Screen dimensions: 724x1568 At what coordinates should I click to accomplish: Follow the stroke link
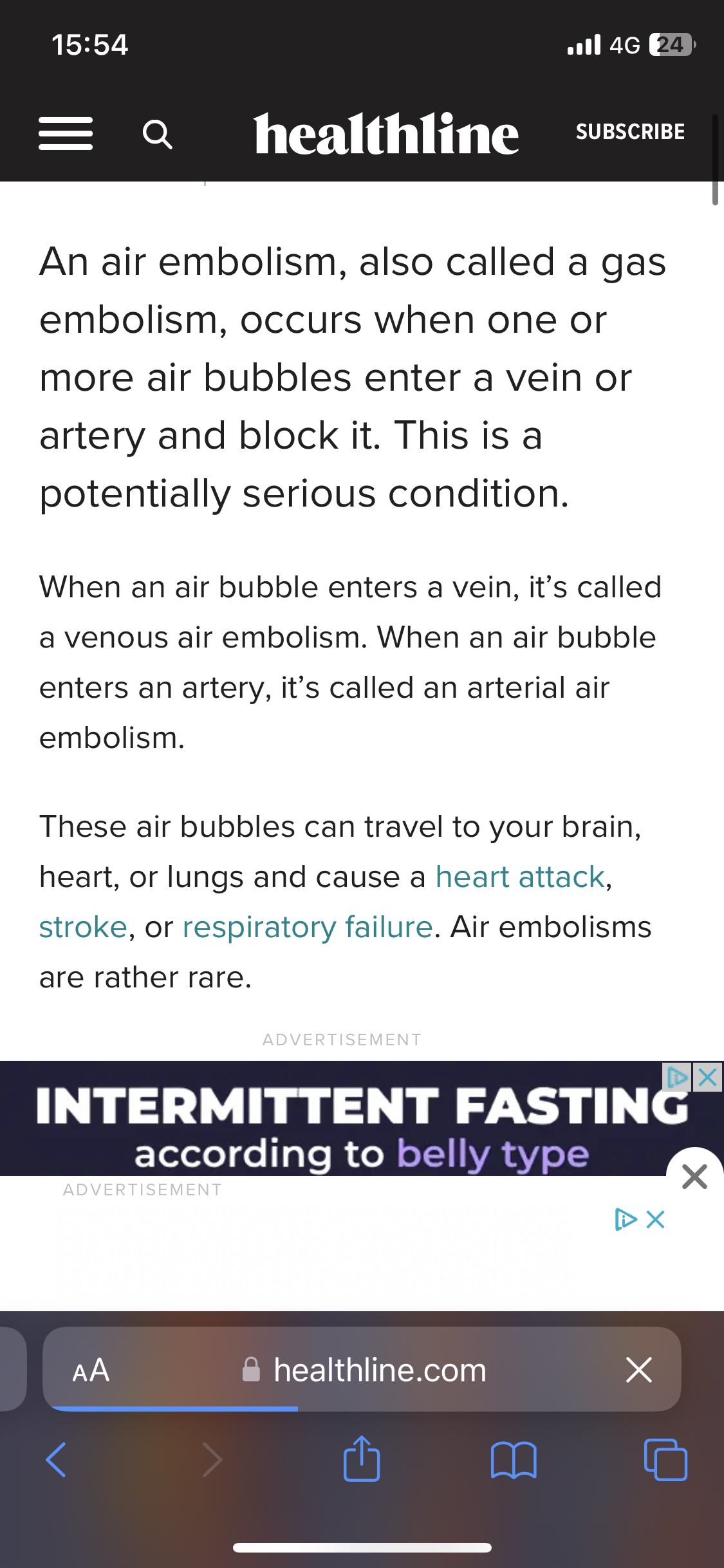(83, 927)
